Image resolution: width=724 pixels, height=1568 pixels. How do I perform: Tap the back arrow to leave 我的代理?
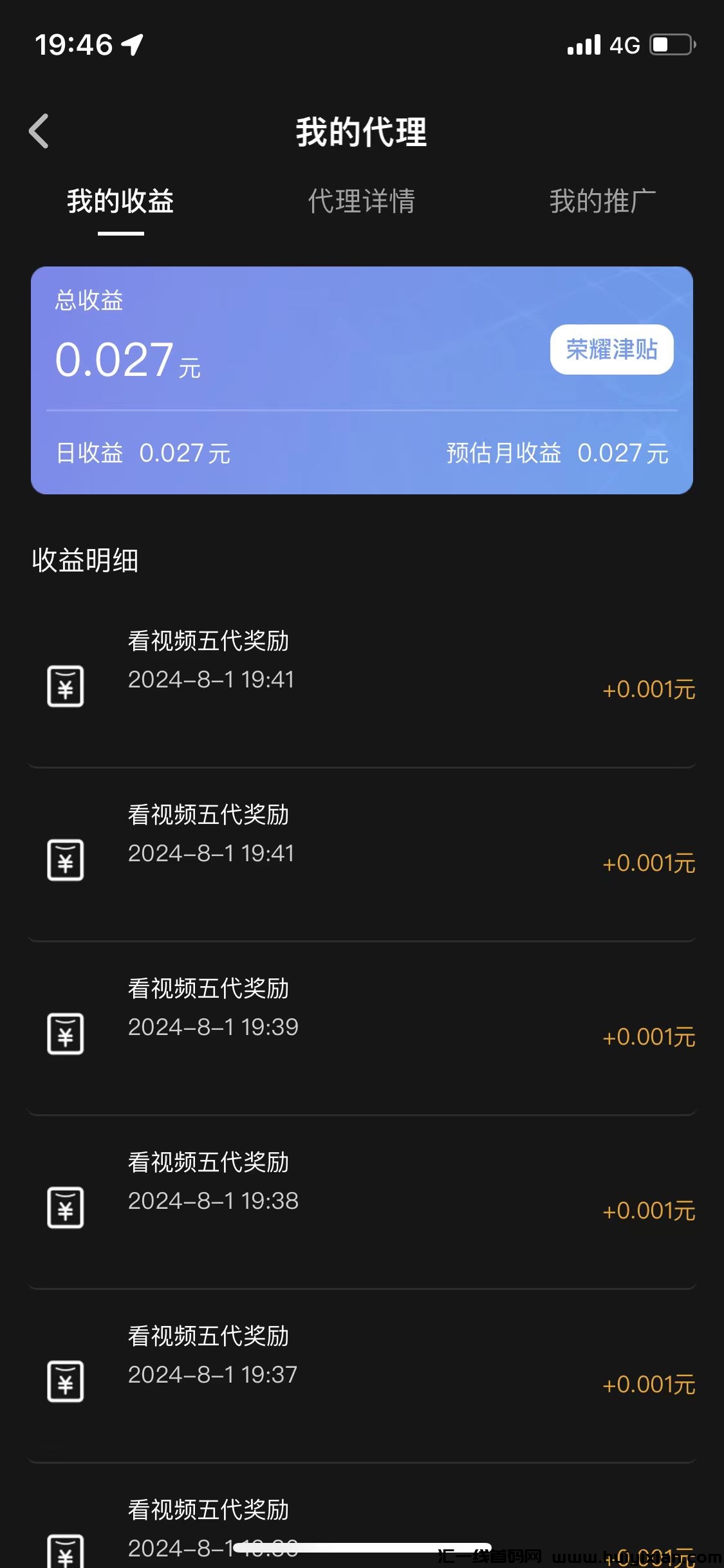pyautogui.click(x=40, y=132)
